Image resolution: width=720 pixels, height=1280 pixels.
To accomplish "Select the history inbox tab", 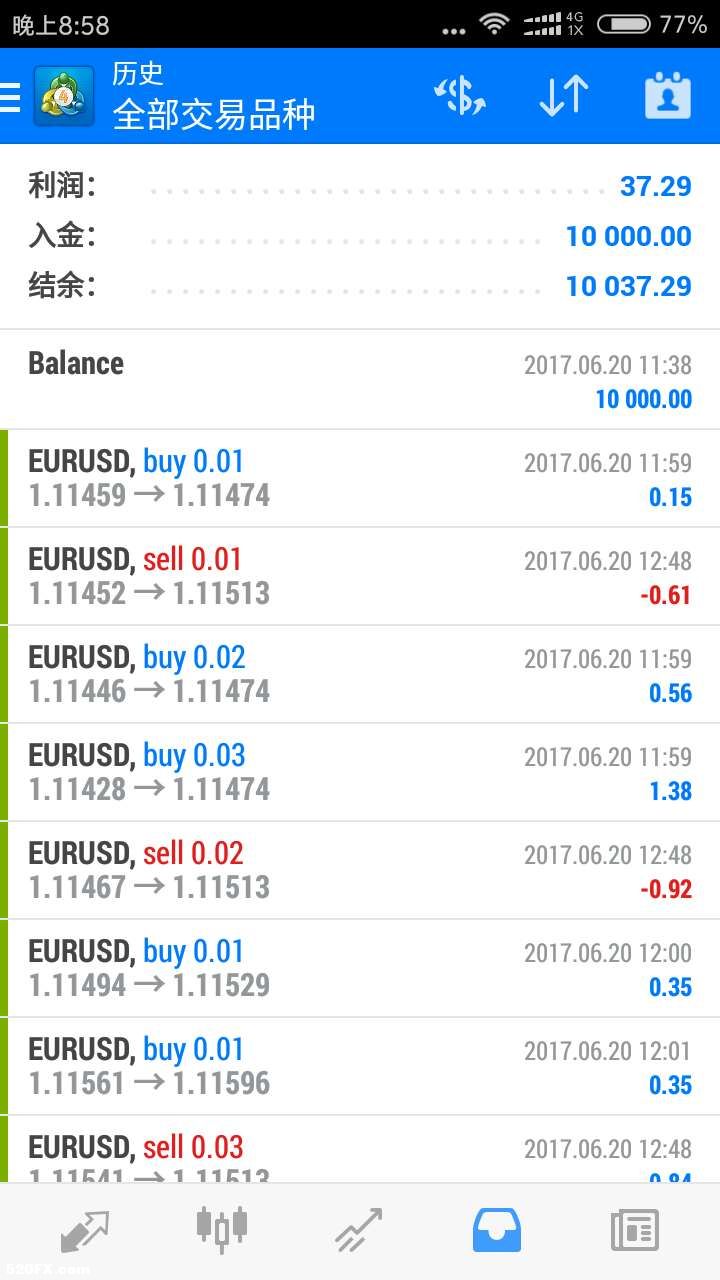I will pyautogui.click(x=497, y=1231).
